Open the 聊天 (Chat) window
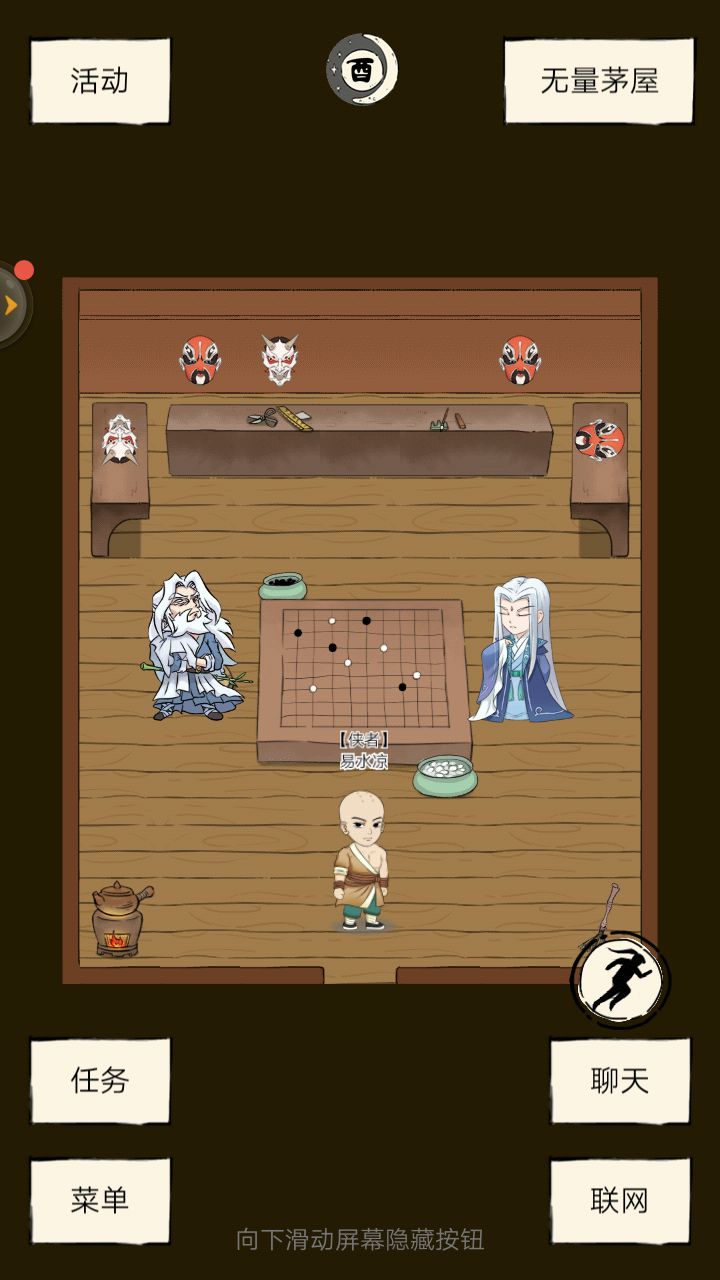The image size is (720, 1280). [x=620, y=1080]
